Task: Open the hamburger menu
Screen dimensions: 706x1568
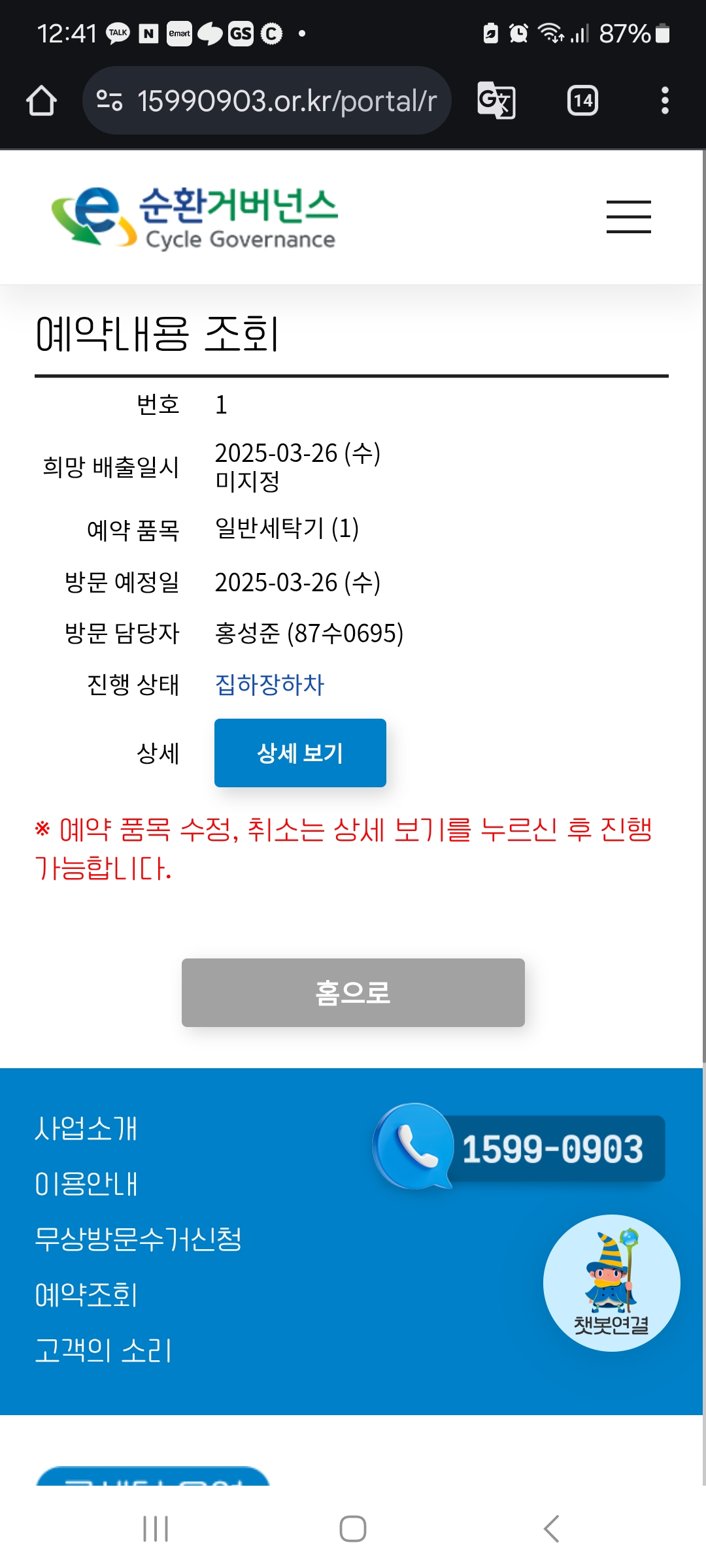Action: [x=628, y=217]
